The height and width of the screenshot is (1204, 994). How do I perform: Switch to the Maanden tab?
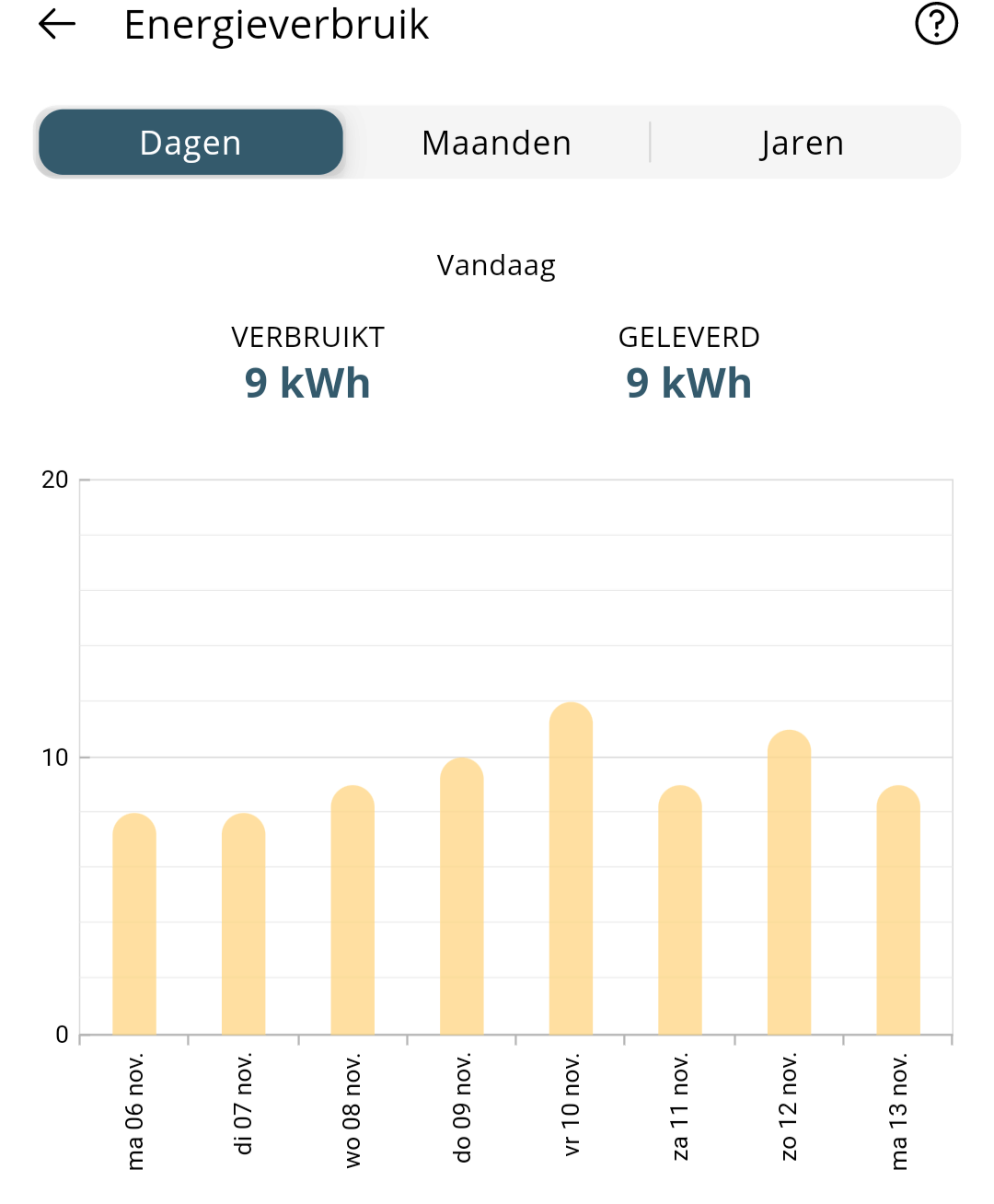(496, 142)
